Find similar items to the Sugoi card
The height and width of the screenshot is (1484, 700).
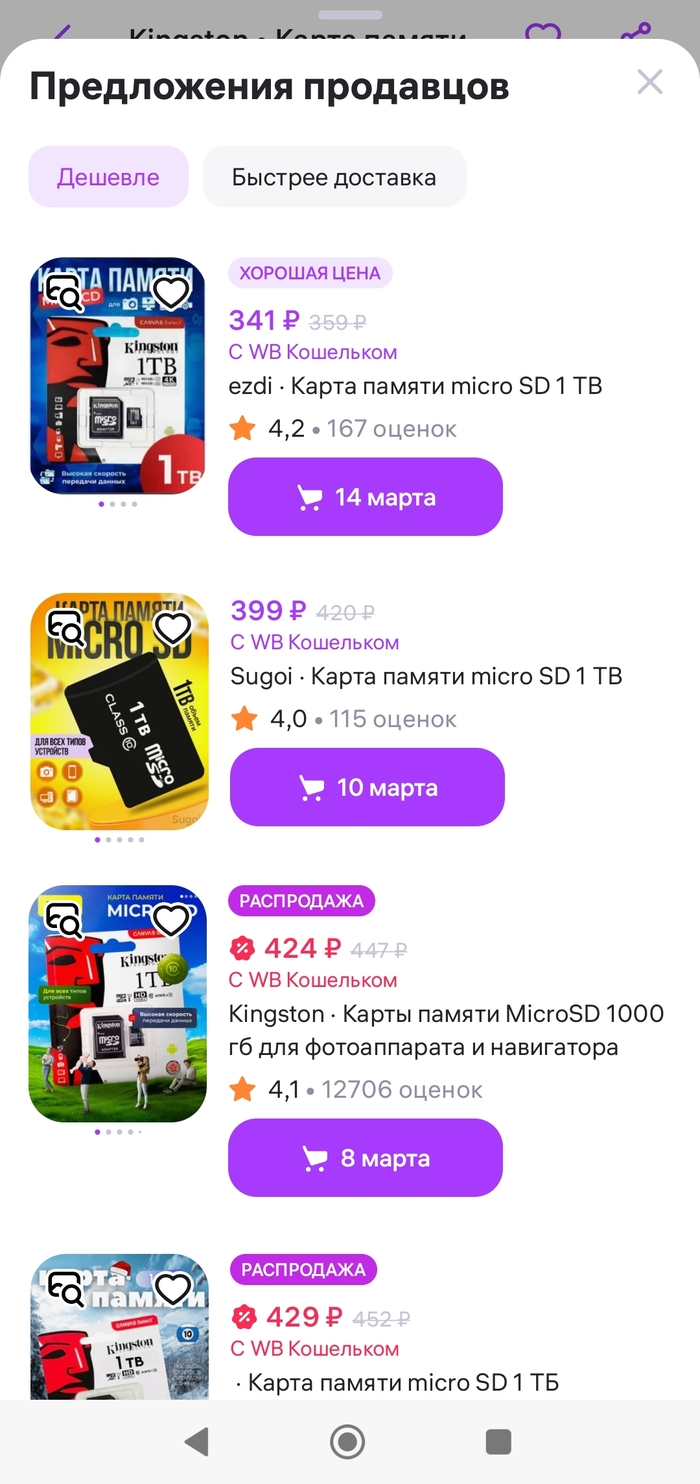click(x=68, y=628)
